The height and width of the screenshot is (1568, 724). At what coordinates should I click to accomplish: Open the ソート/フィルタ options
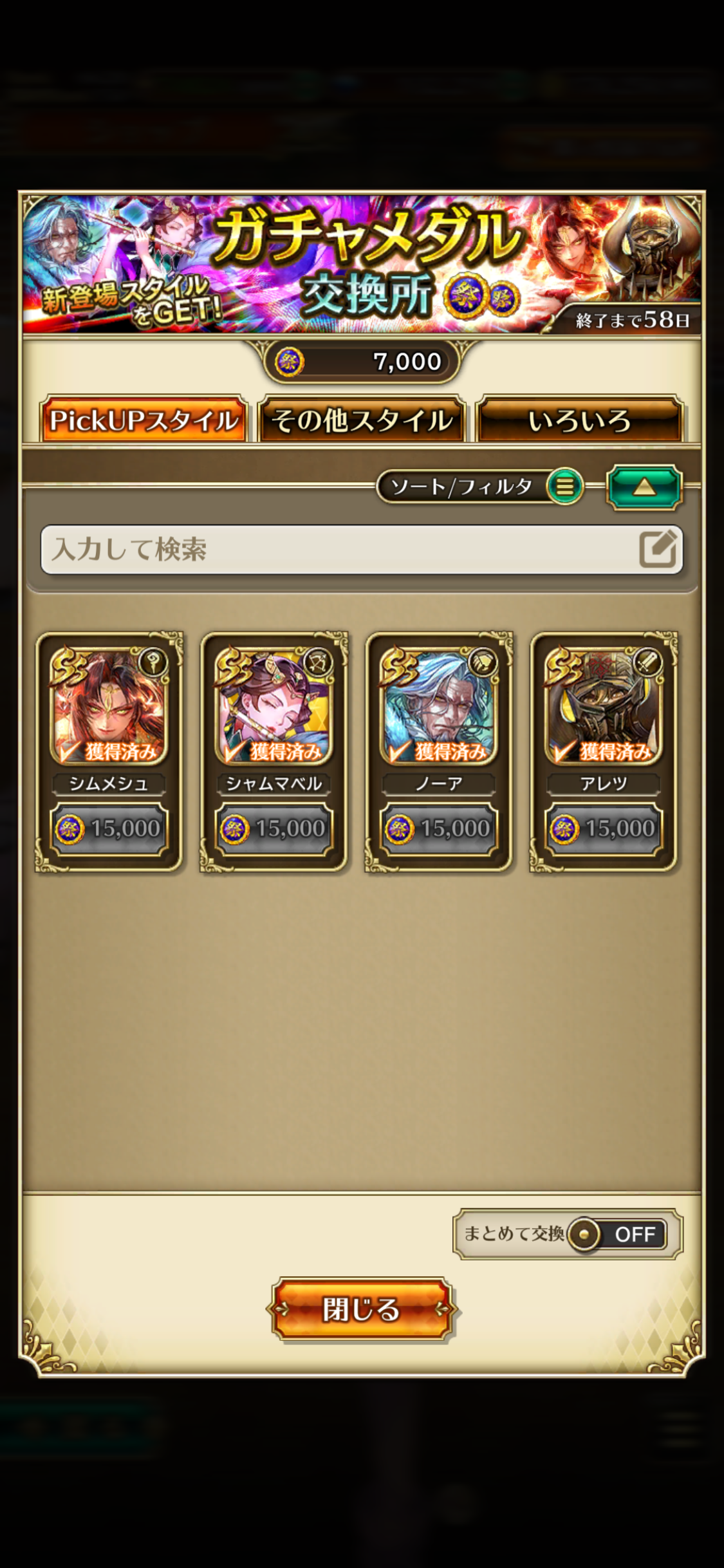tap(479, 487)
